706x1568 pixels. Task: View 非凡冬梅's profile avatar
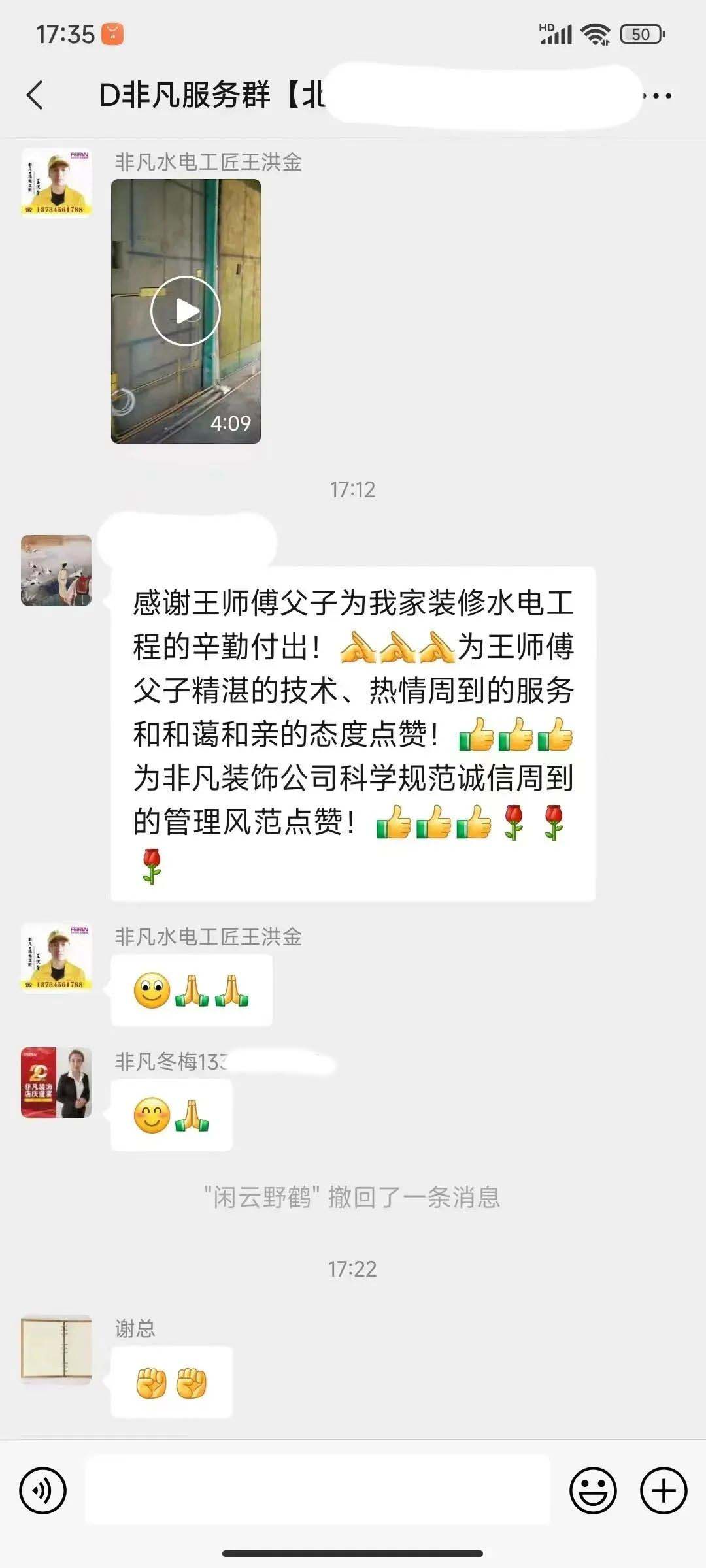tap(56, 1083)
